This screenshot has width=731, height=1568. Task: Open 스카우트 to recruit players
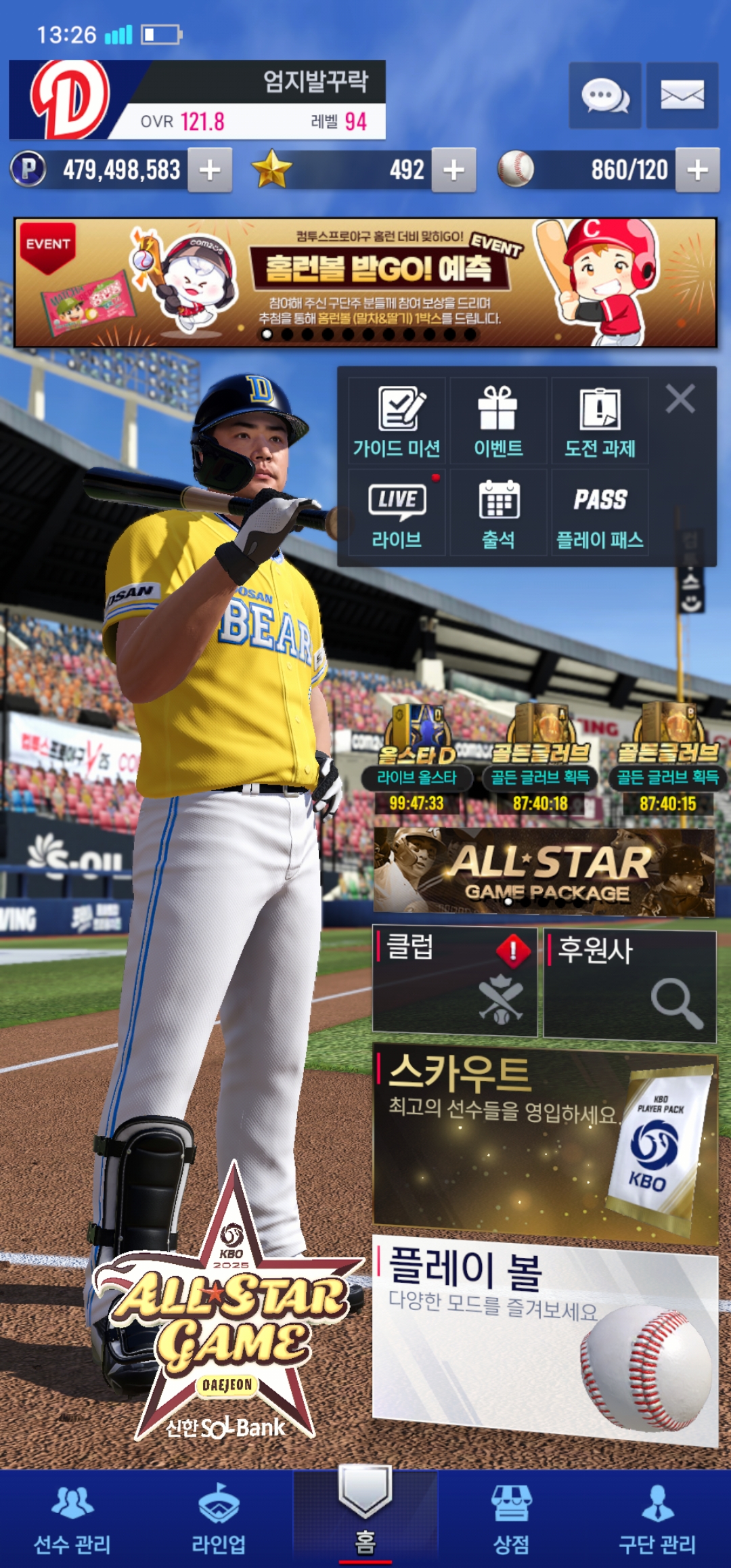[x=544, y=1148]
